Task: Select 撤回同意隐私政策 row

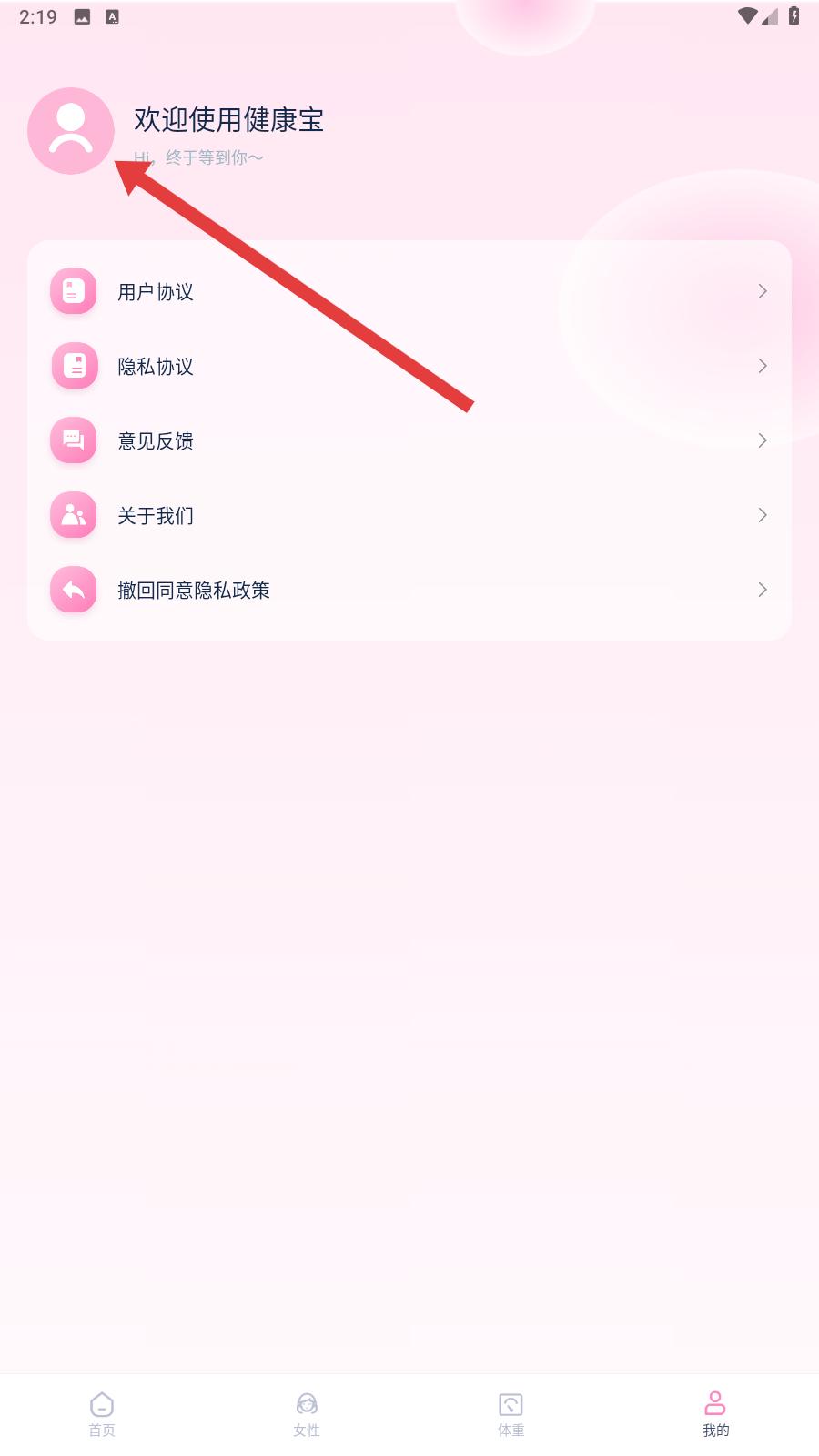Action: click(409, 590)
